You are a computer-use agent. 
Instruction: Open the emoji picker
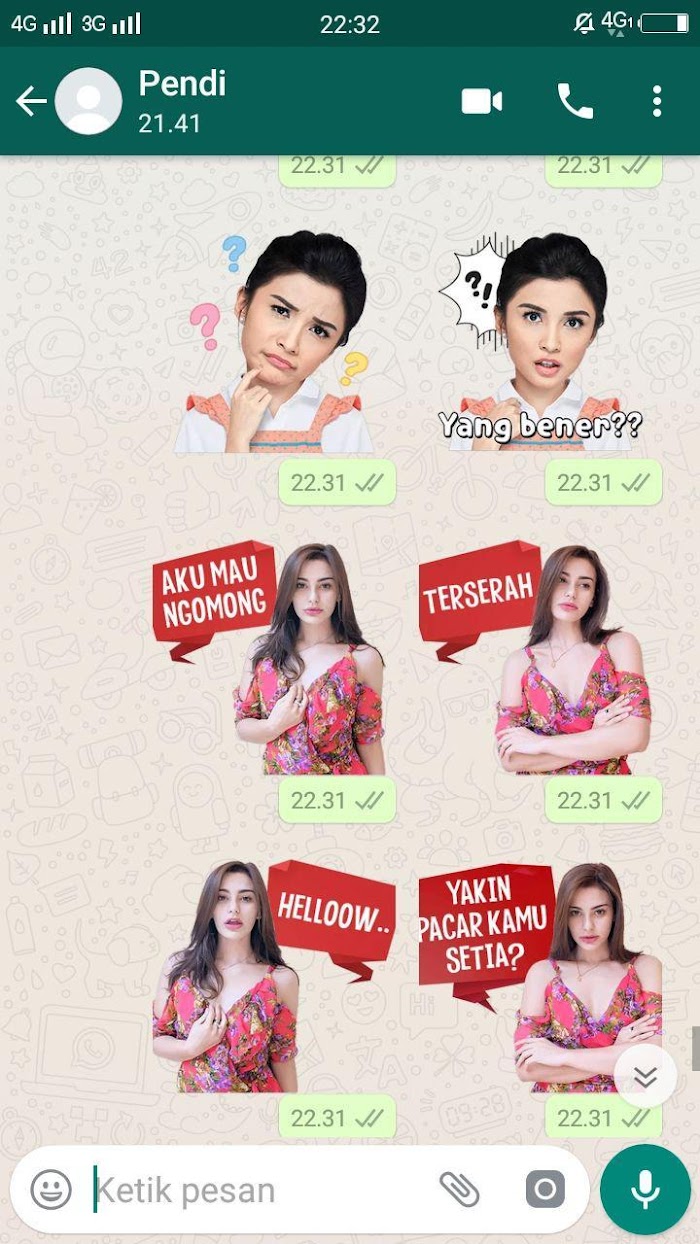51,1190
